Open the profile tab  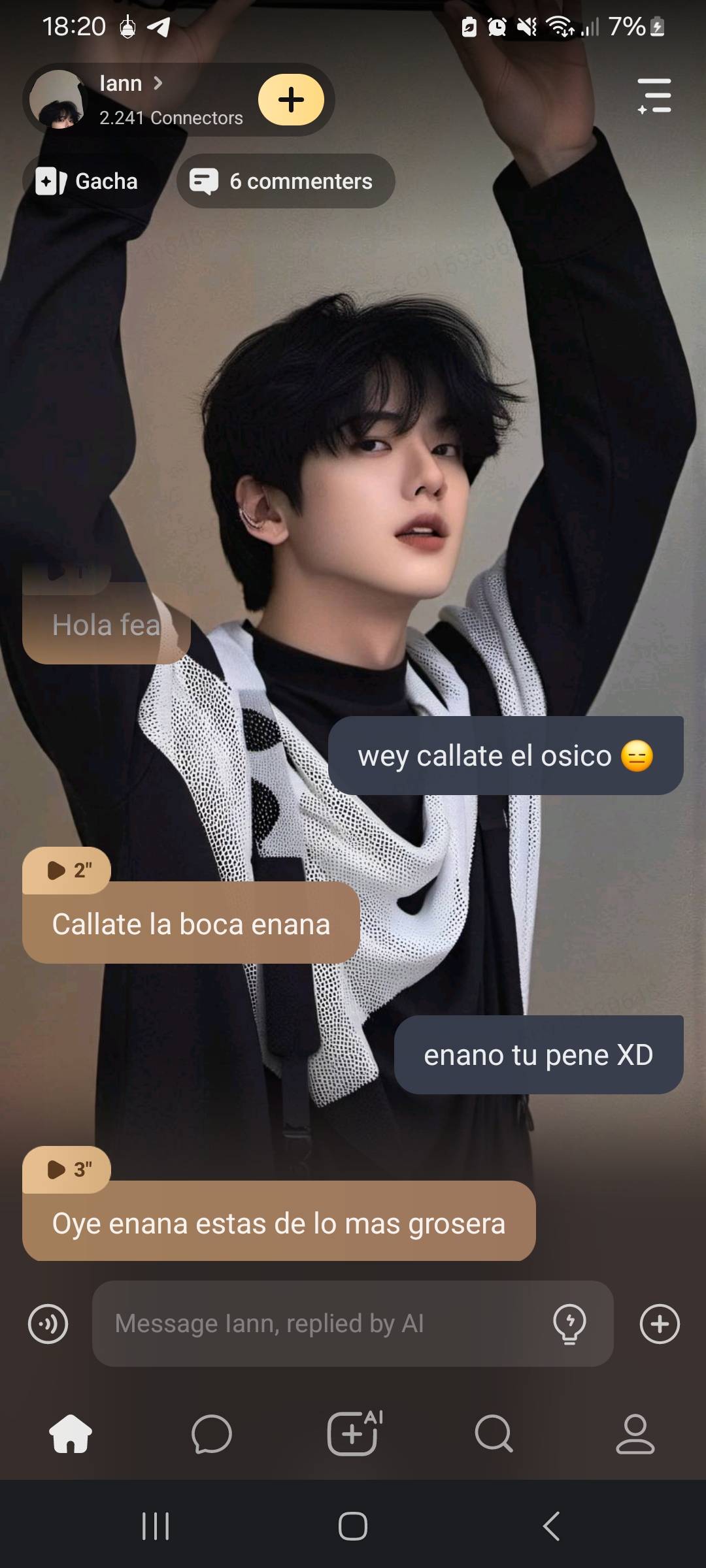(635, 1434)
